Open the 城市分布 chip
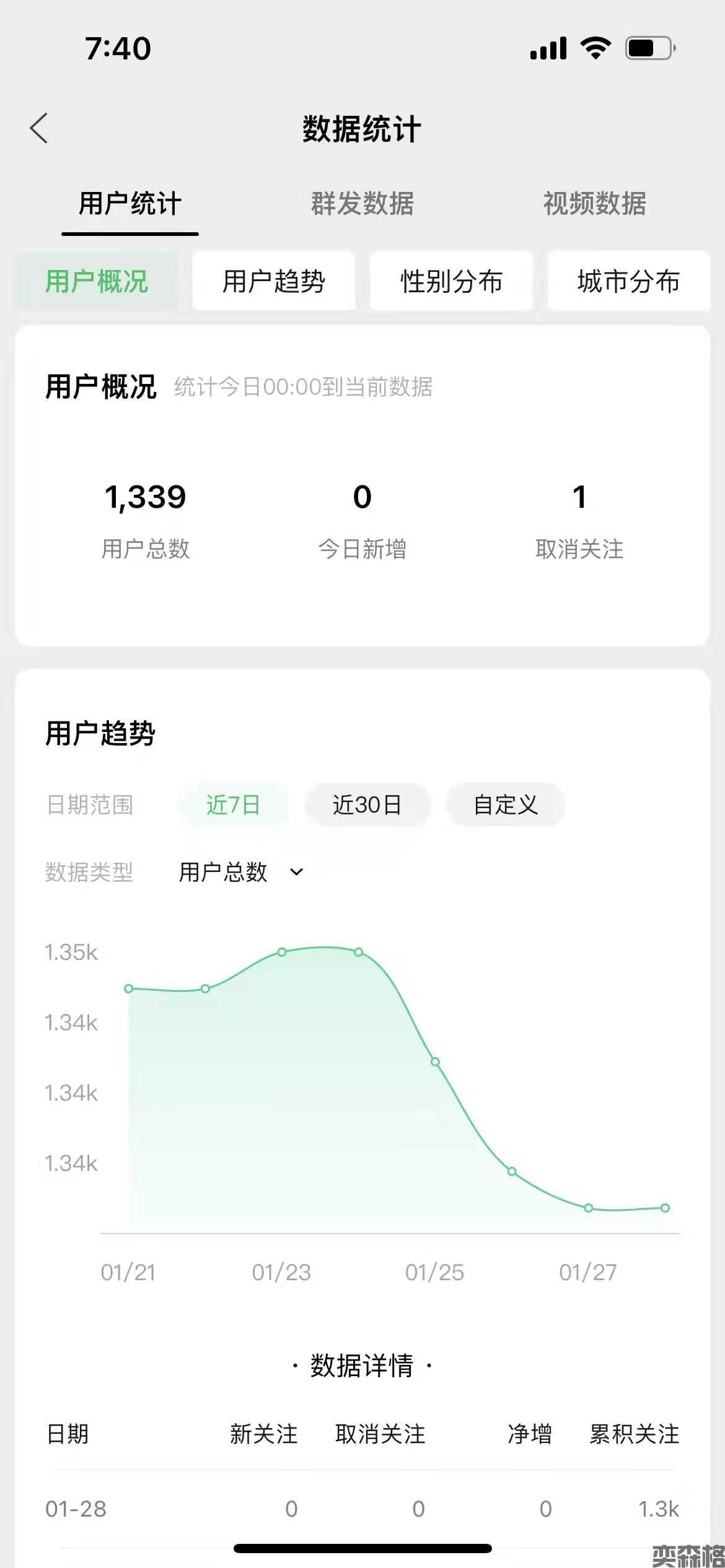 pyautogui.click(x=628, y=282)
